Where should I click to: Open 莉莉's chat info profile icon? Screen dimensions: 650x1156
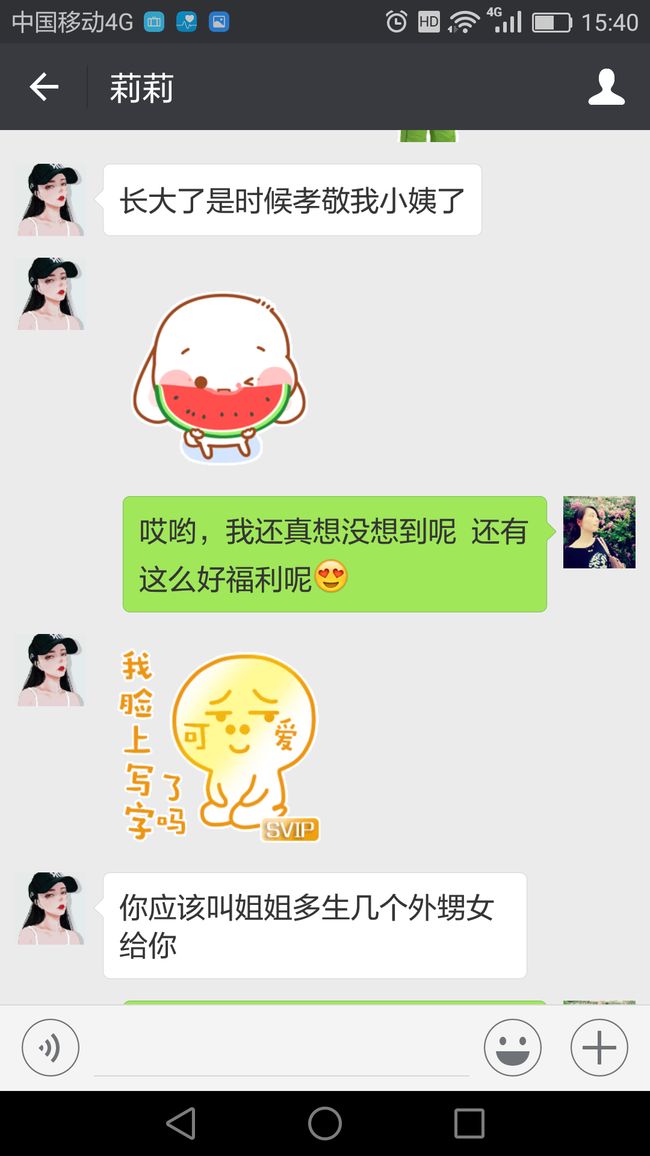[x=606, y=87]
